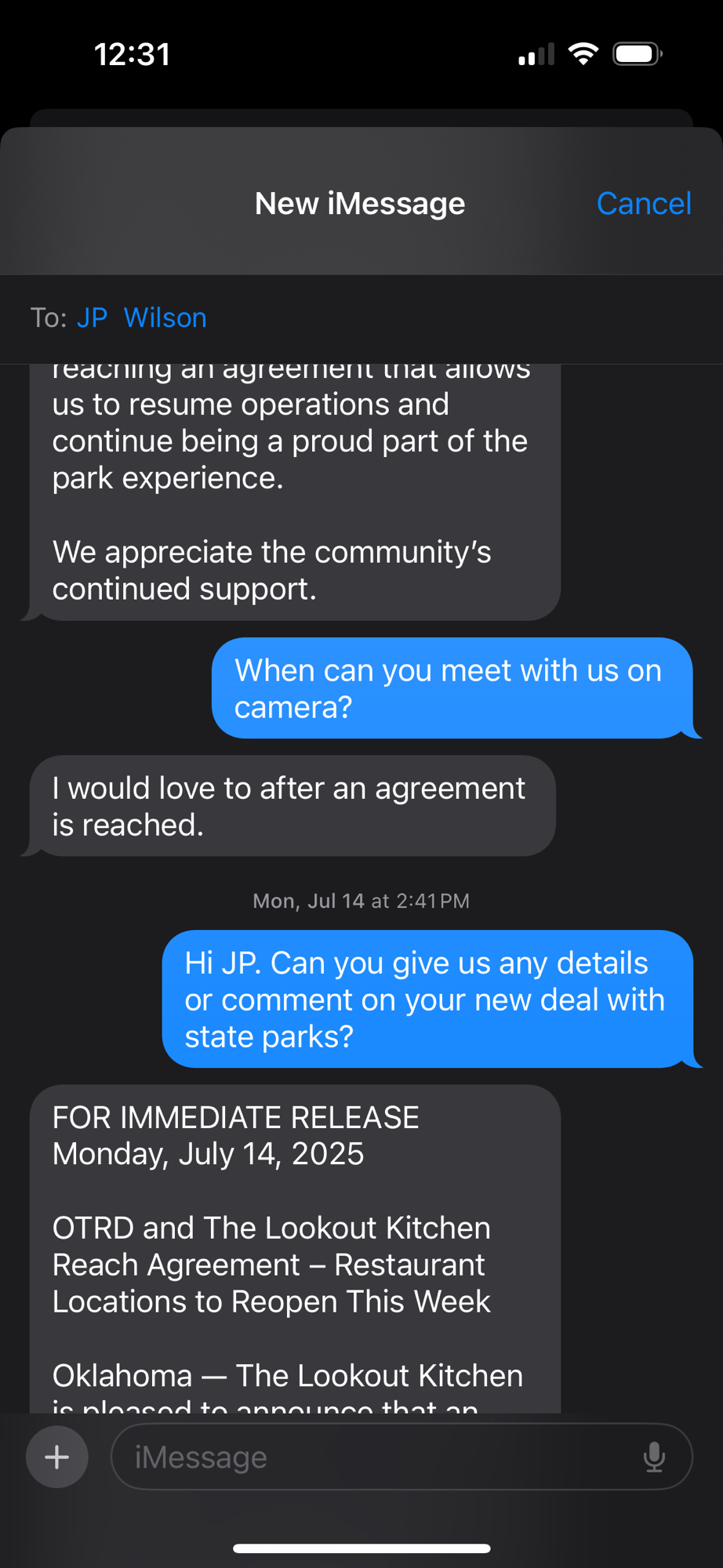The width and height of the screenshot is (723, 1568).
Task: Cancel the new iMessage
Action: click(x=643, y=204)
